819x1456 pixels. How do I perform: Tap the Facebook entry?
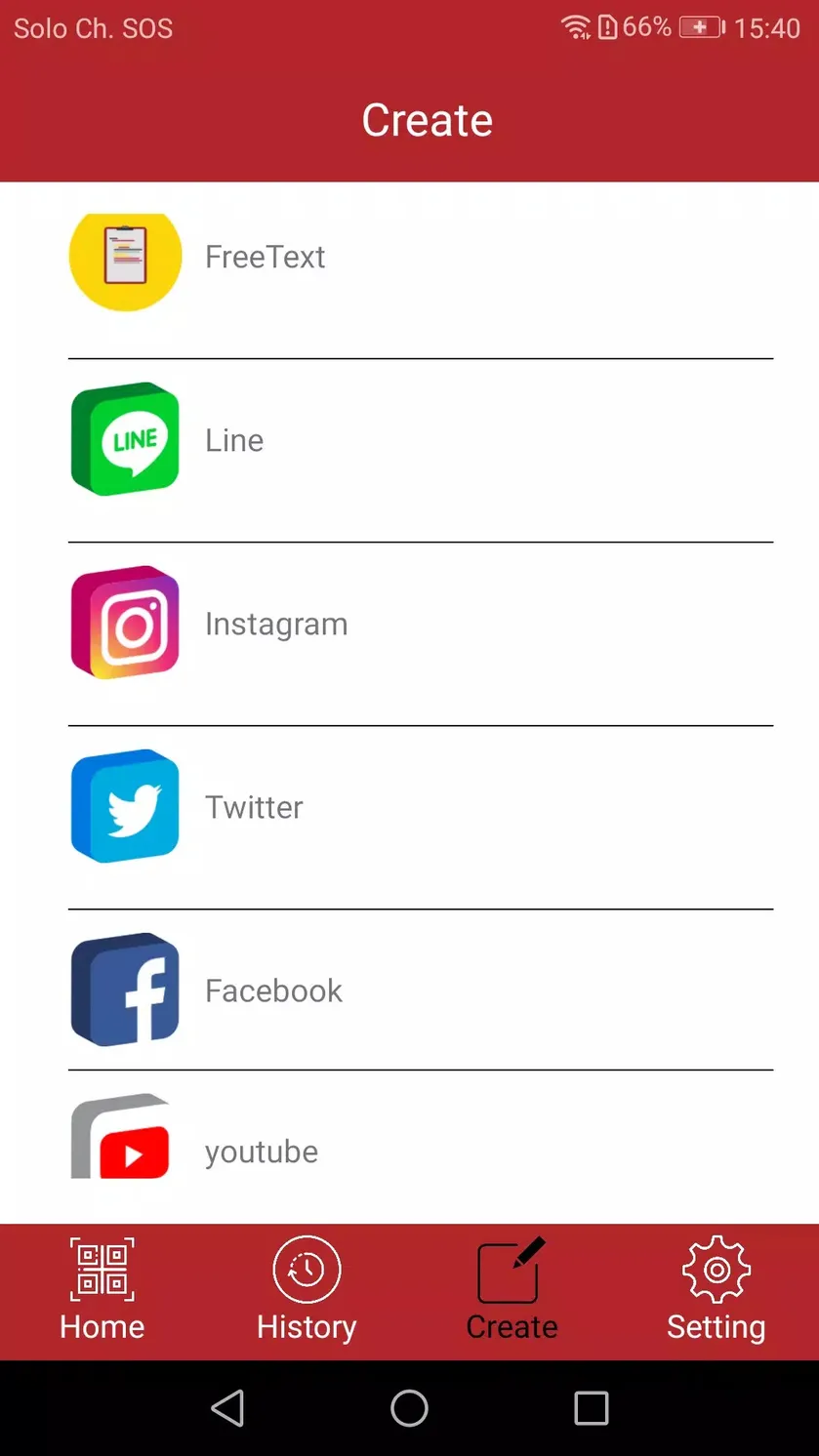(420, 990)
